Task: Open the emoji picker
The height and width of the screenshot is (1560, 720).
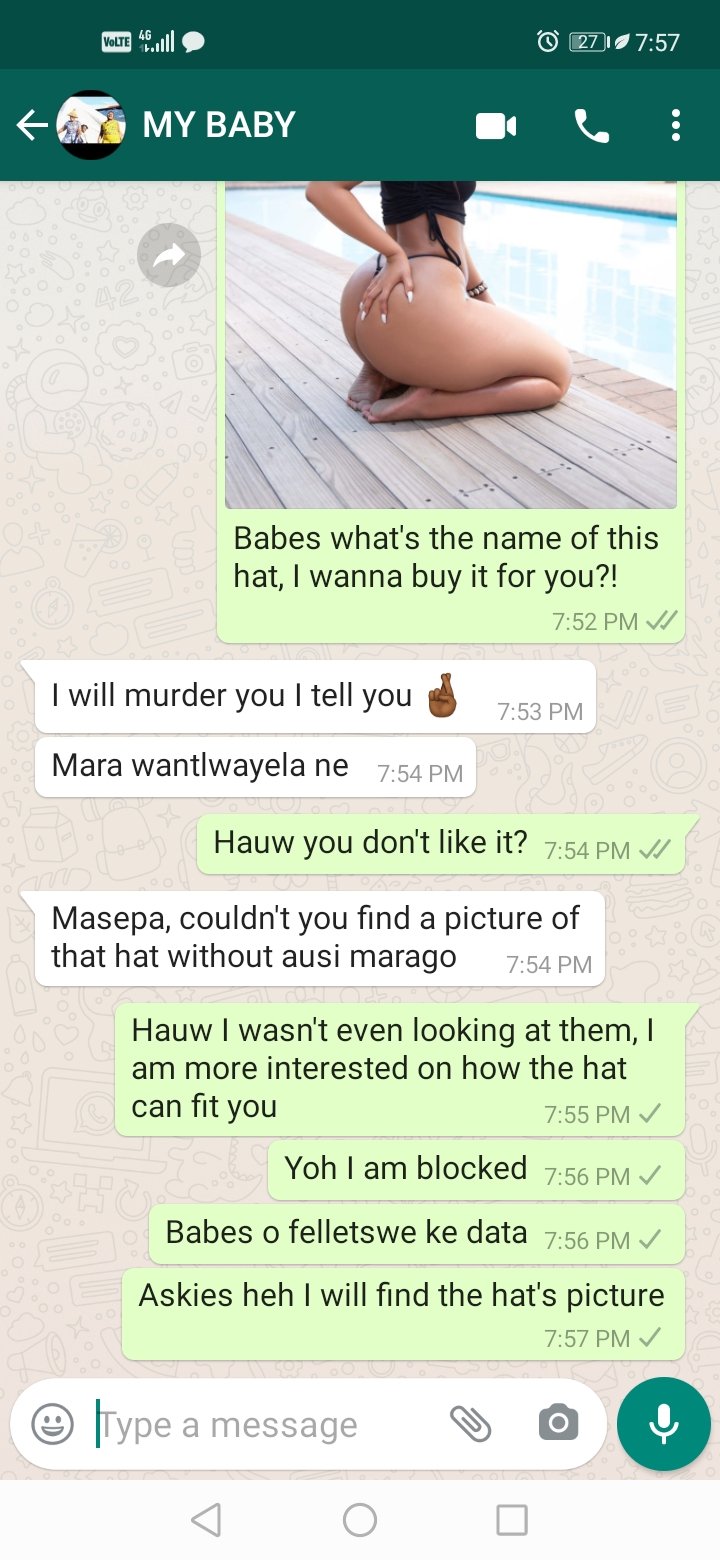Action: 52,1423
